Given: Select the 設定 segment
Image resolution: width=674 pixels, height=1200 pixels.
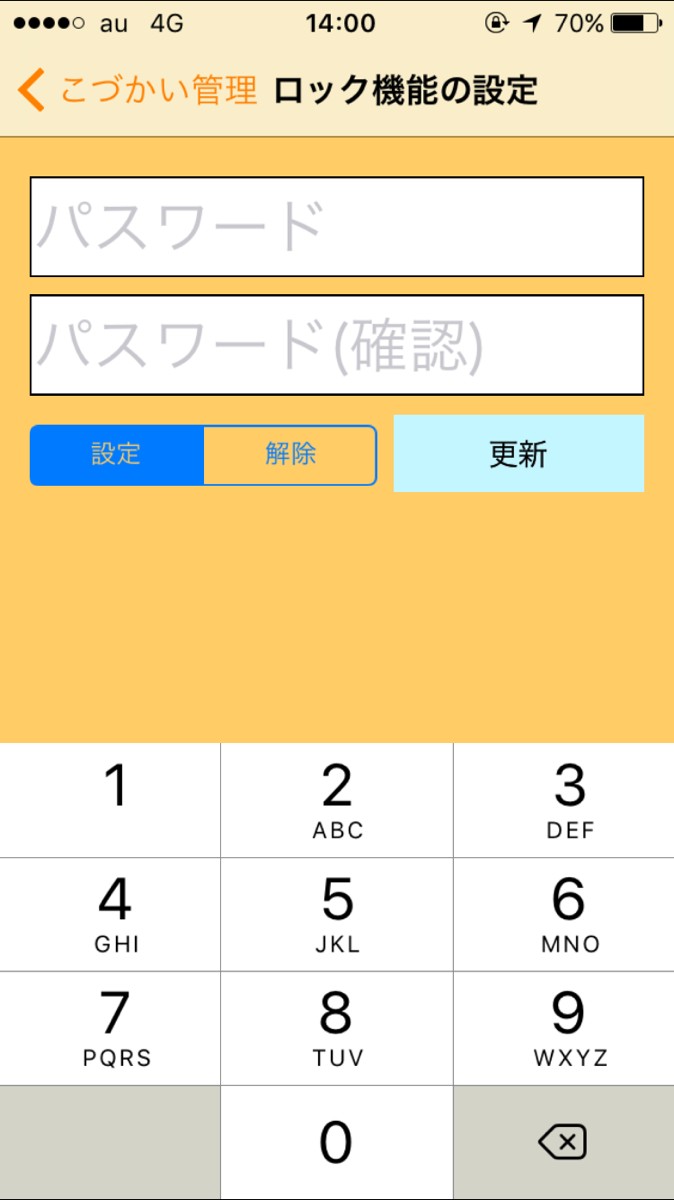Looking at the screenshot, I should [x=117, y=455].
